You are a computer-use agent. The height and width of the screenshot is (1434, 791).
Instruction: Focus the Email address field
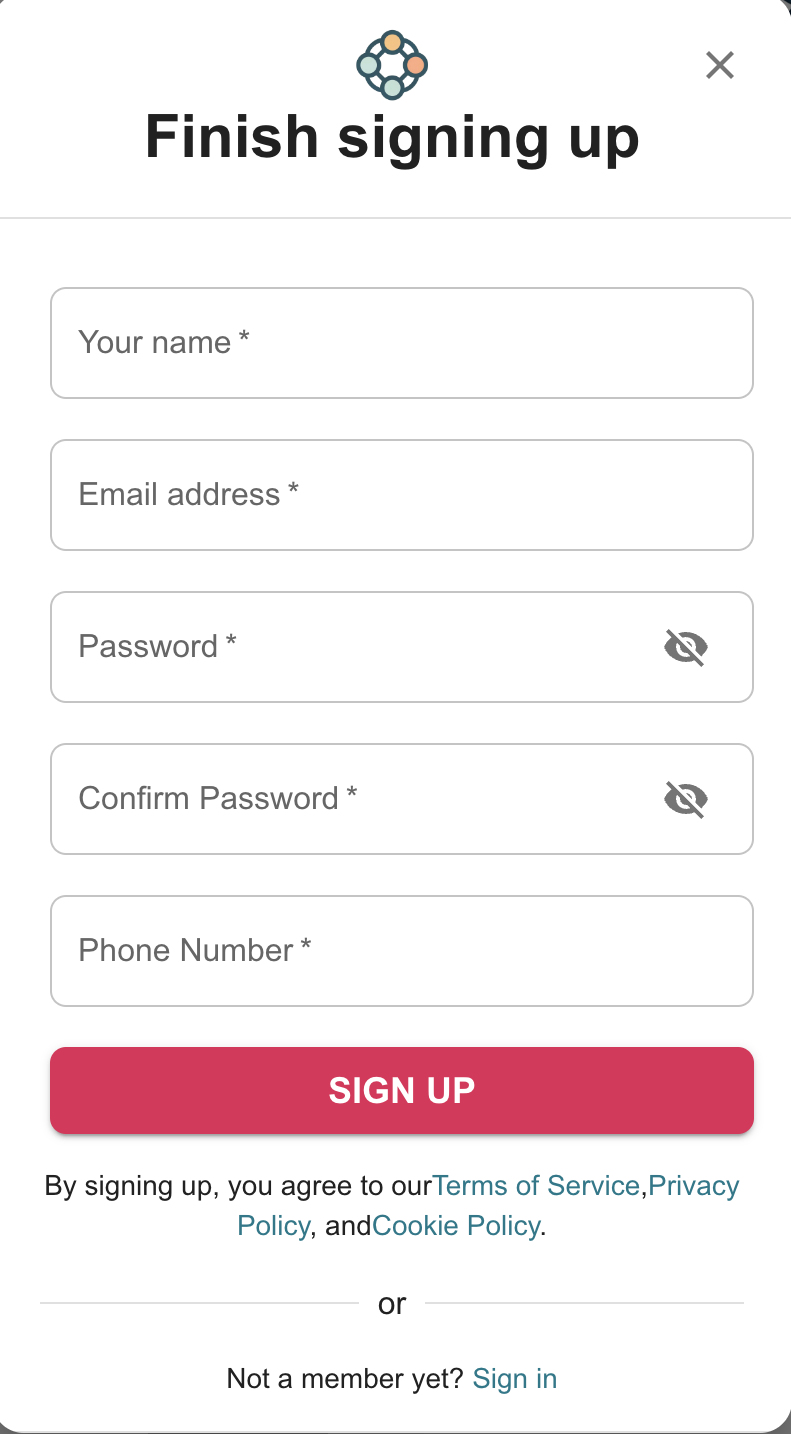tap(402, 495)
